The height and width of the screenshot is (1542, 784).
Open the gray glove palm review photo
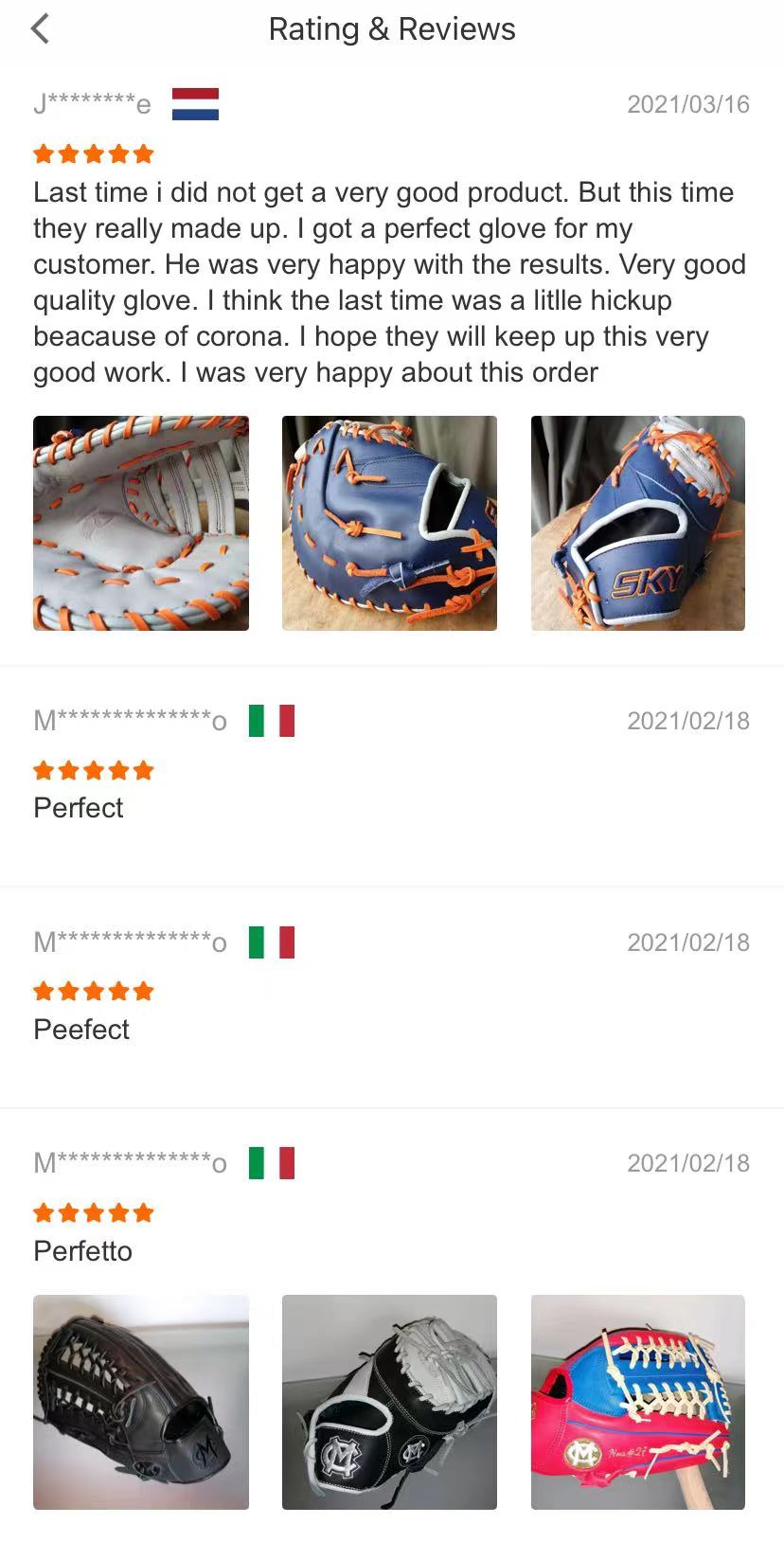pyautogui.click(x=141, y=523)
